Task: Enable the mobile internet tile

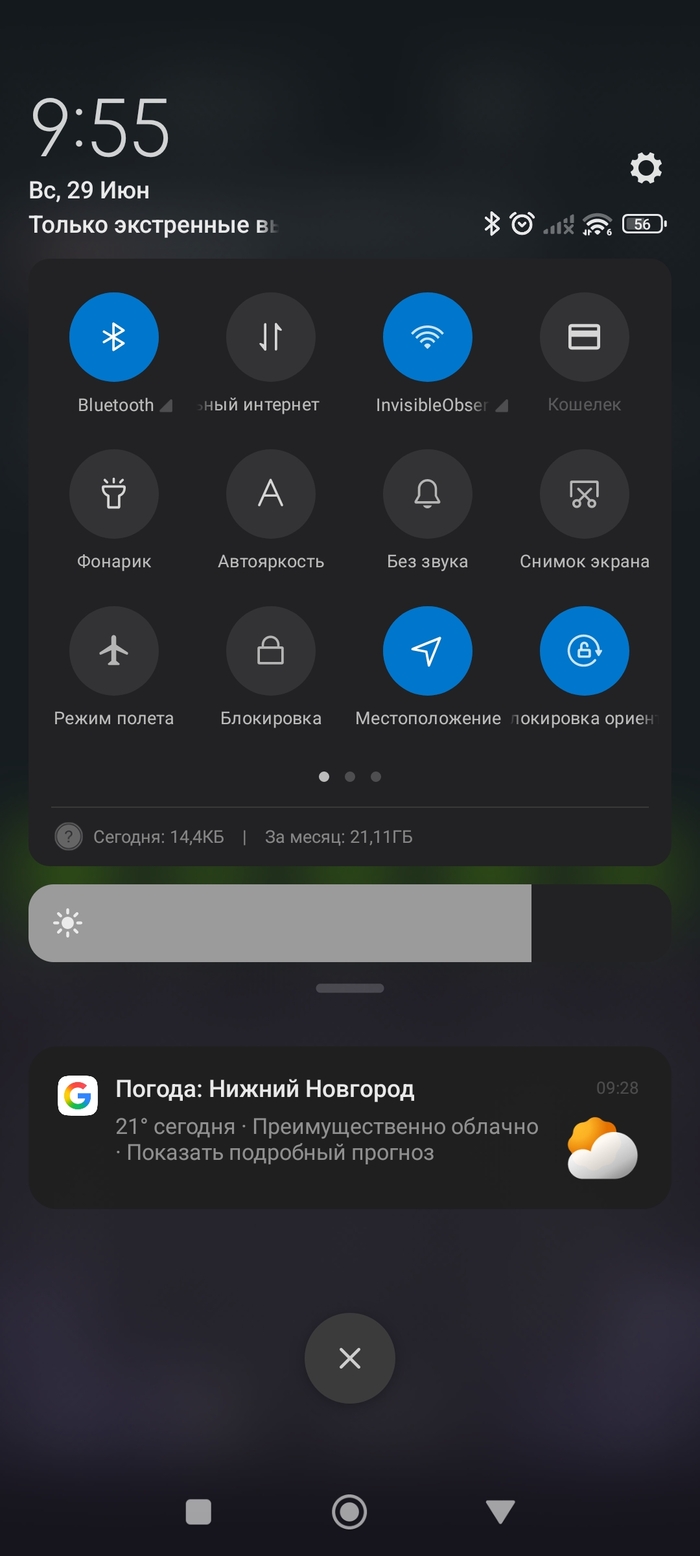Action: [x=270, y=337]
